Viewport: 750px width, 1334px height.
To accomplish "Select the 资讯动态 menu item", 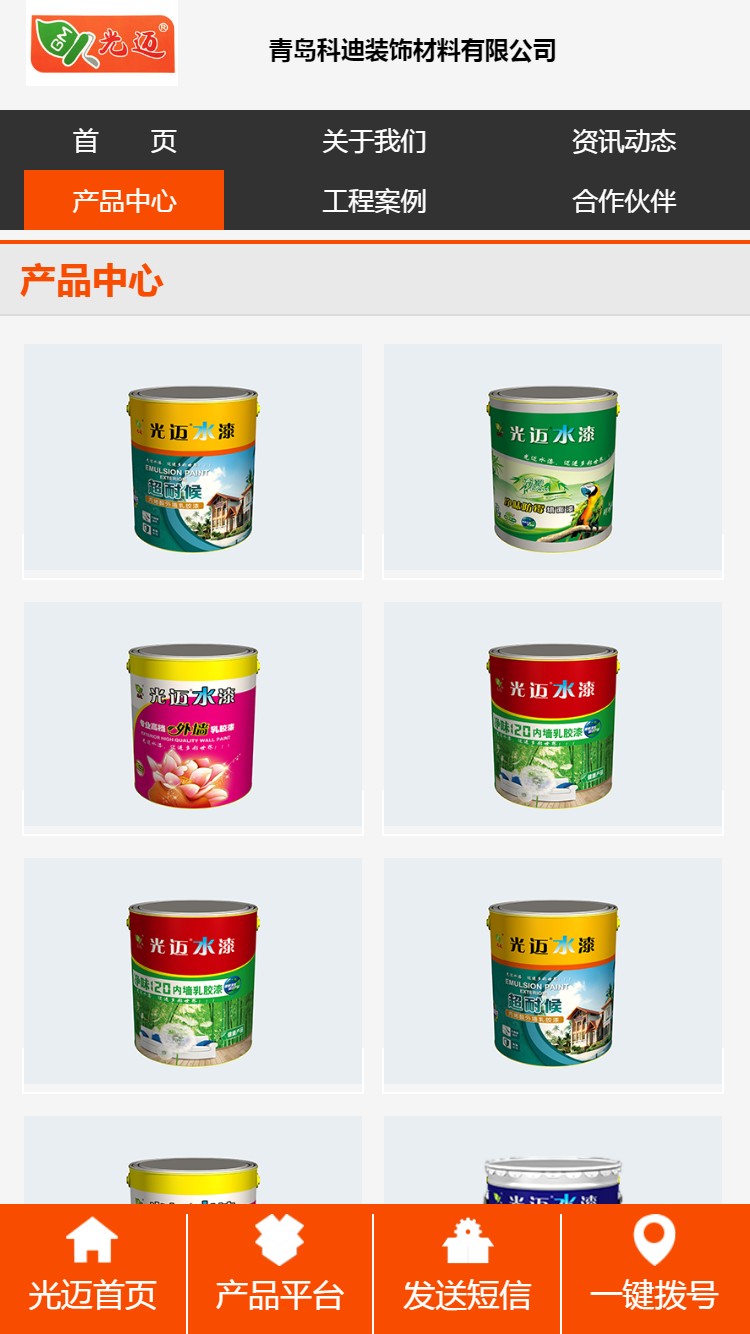I will click(x=626, y=141).
